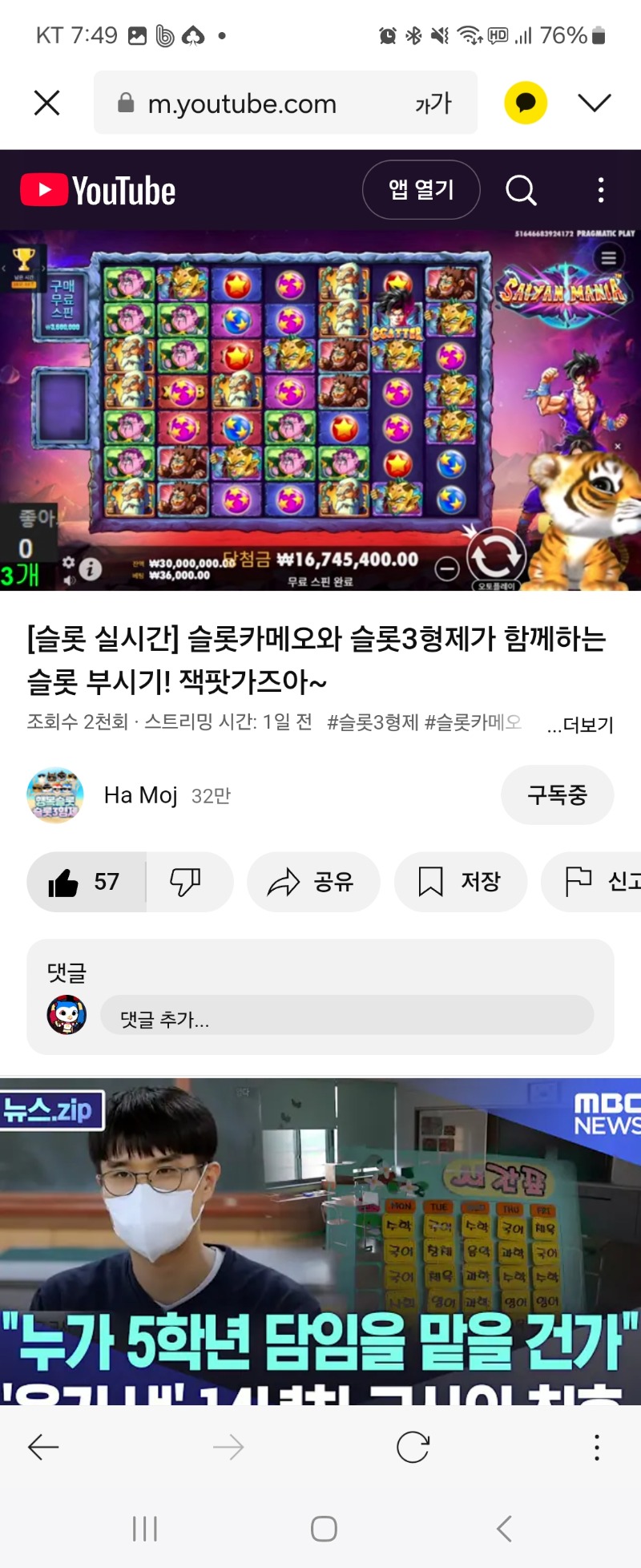This screenshot has height=1568, width=641.
Task: Save the video with 저장
Action: [x=460, y=882]
